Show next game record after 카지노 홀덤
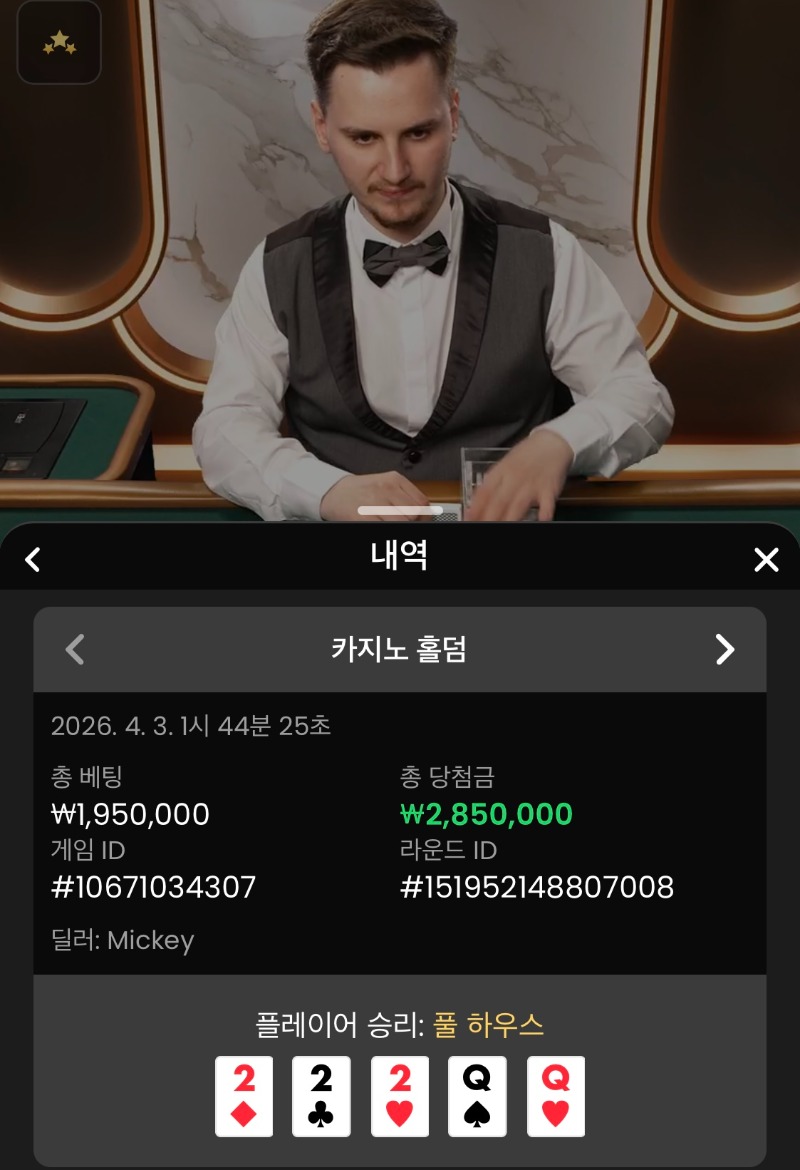Screen dimensions: 800x1170 pyautogui.click(x=725, y=650)
